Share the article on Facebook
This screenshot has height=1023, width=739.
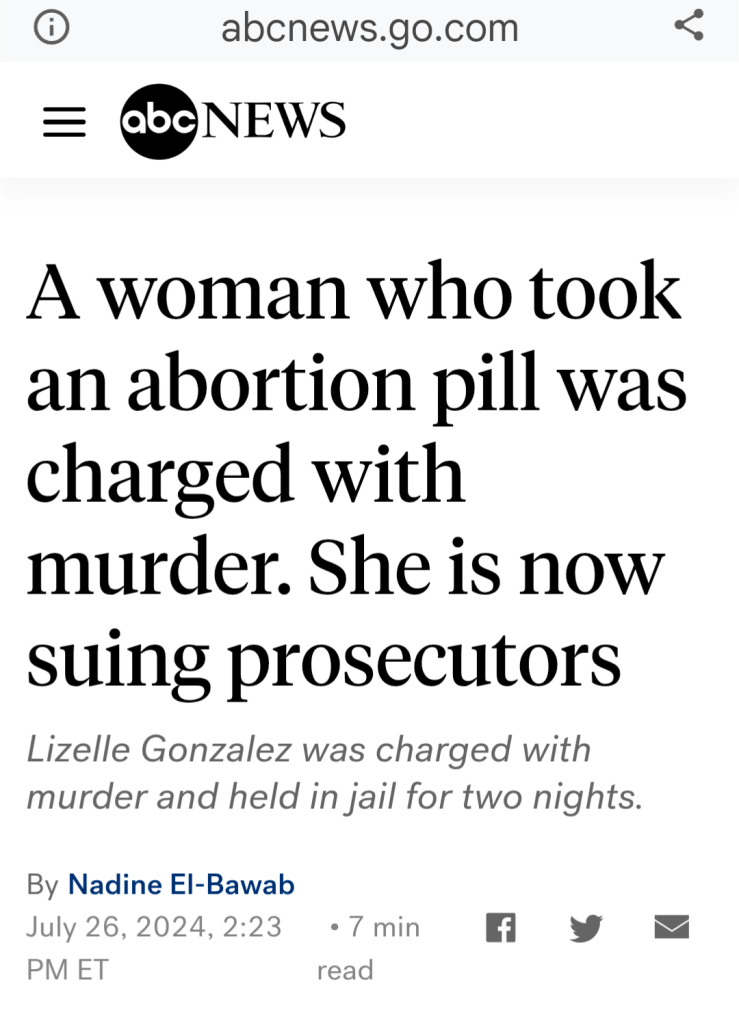pyautogui.click(x=501, y=927)
